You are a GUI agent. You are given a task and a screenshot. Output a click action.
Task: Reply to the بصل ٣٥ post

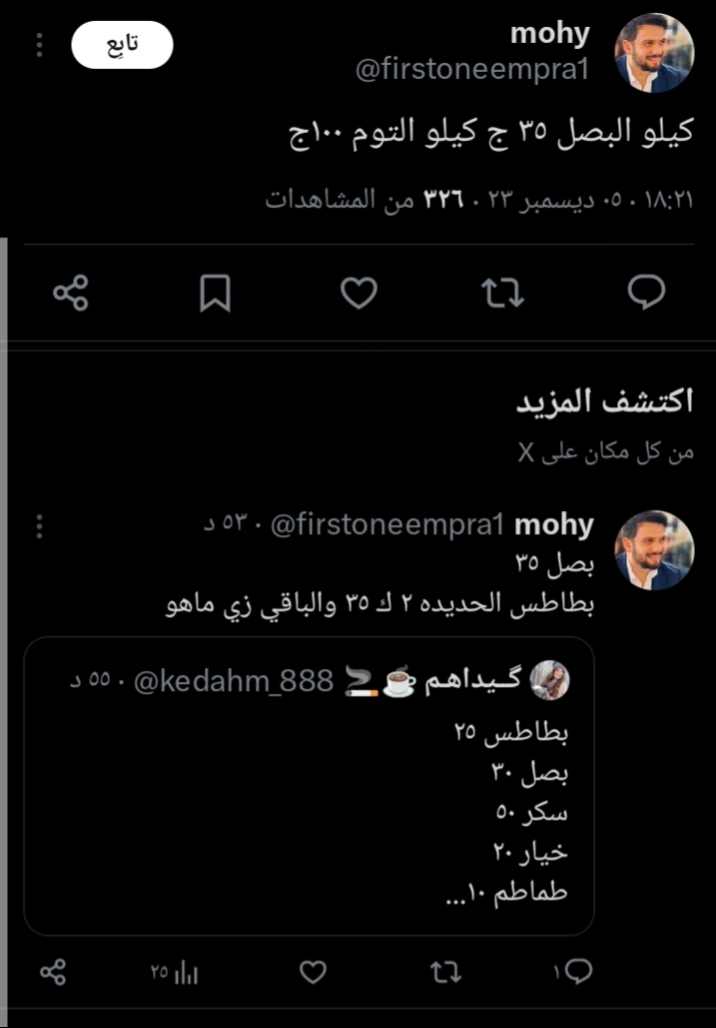point(575,971)
